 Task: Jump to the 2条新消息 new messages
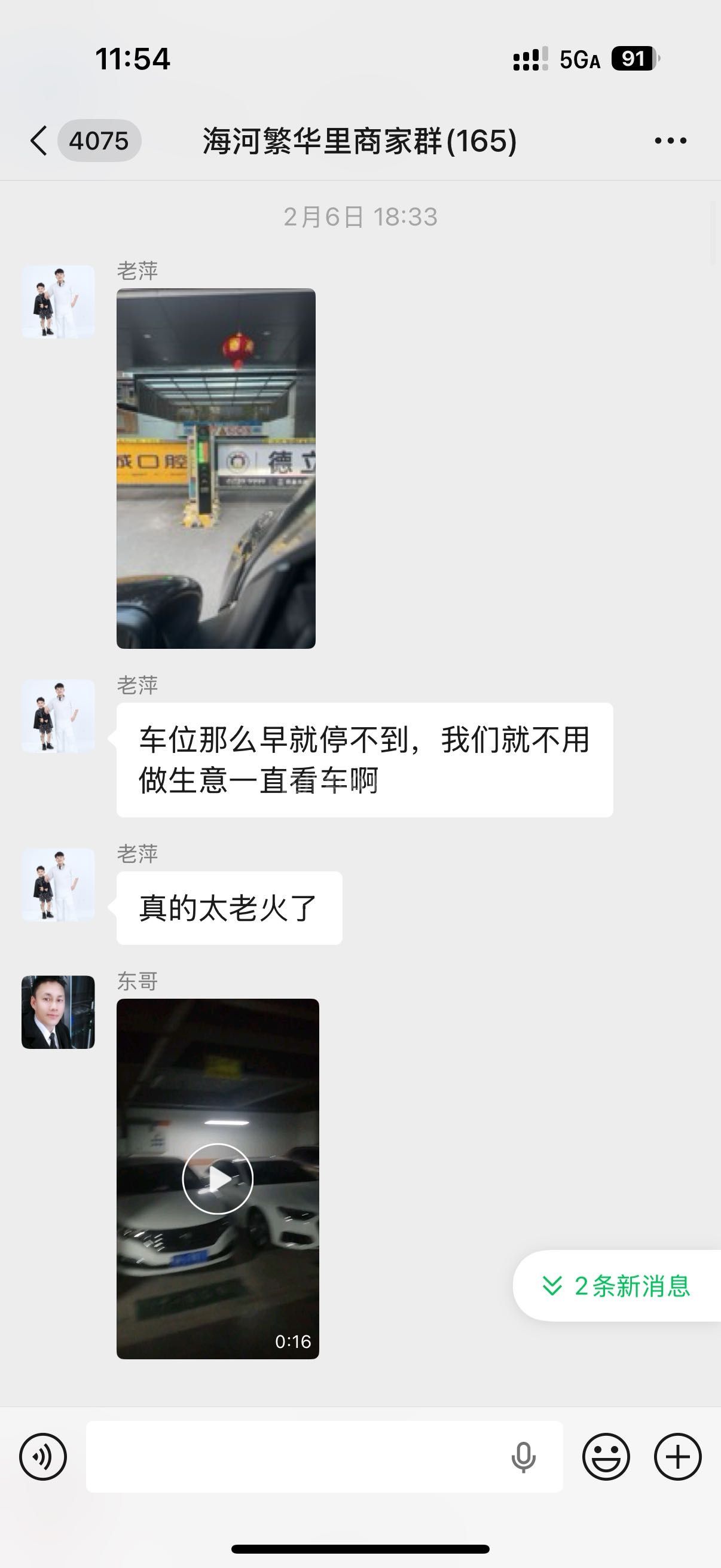click(x=618, y=1286)
